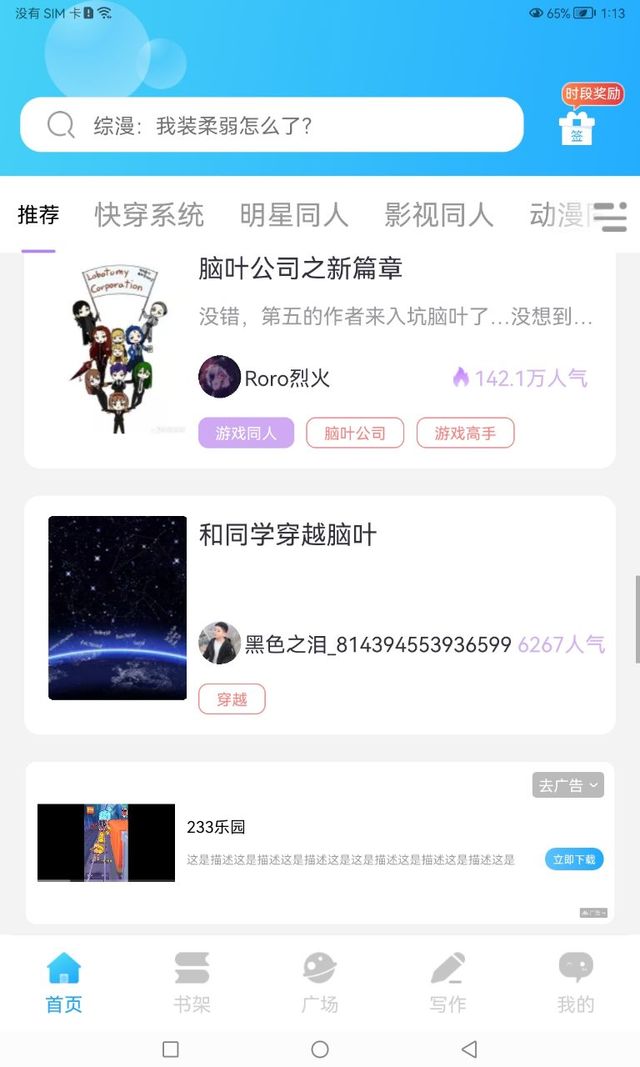Image resolution: width=640 pixels, height=1067 pixels.
Task: Select the 影视同人 tab
Action: pyautogui.click(x=439, y=215)
